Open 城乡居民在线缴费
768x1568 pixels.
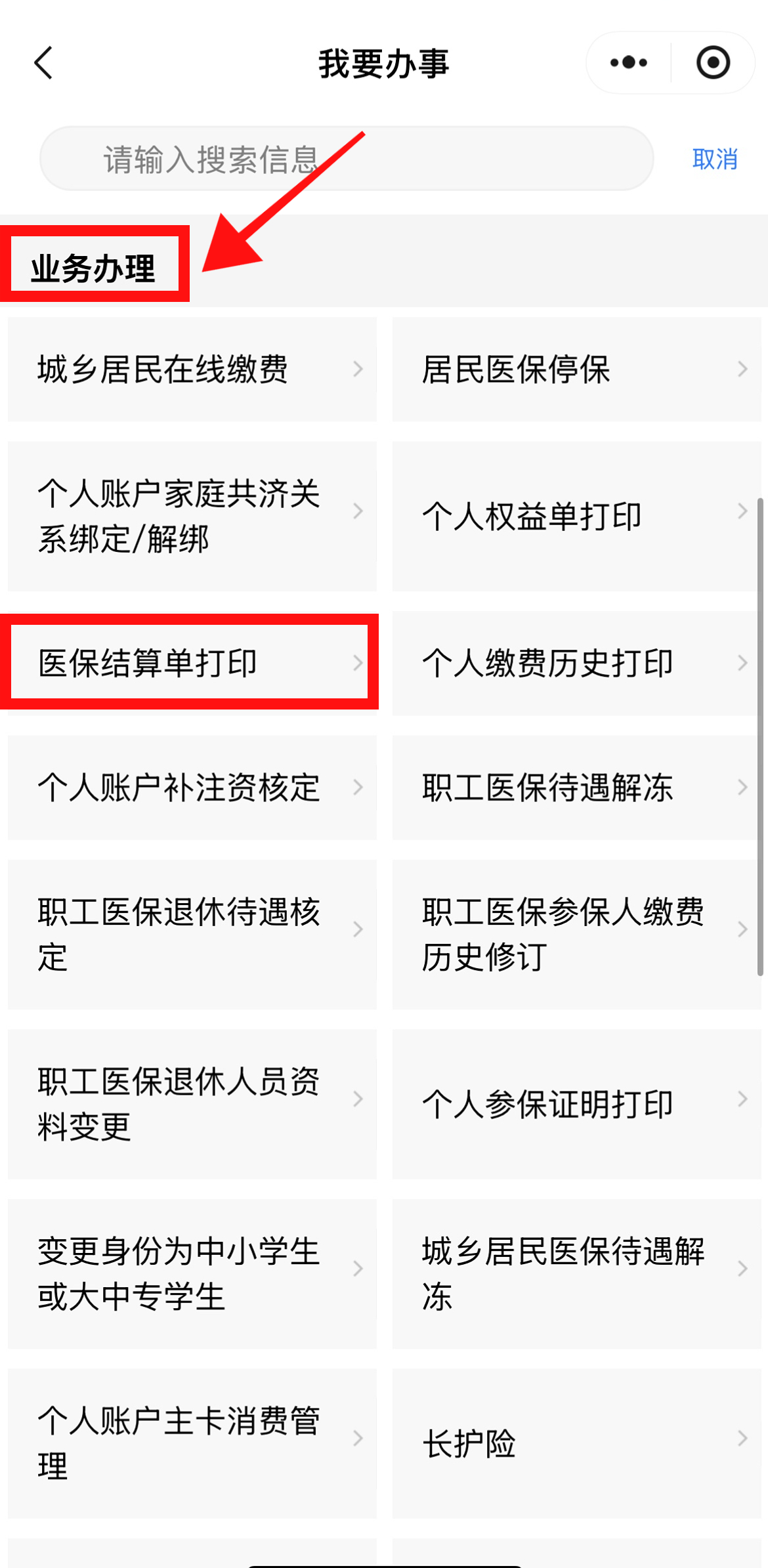(x=192, y=369)
